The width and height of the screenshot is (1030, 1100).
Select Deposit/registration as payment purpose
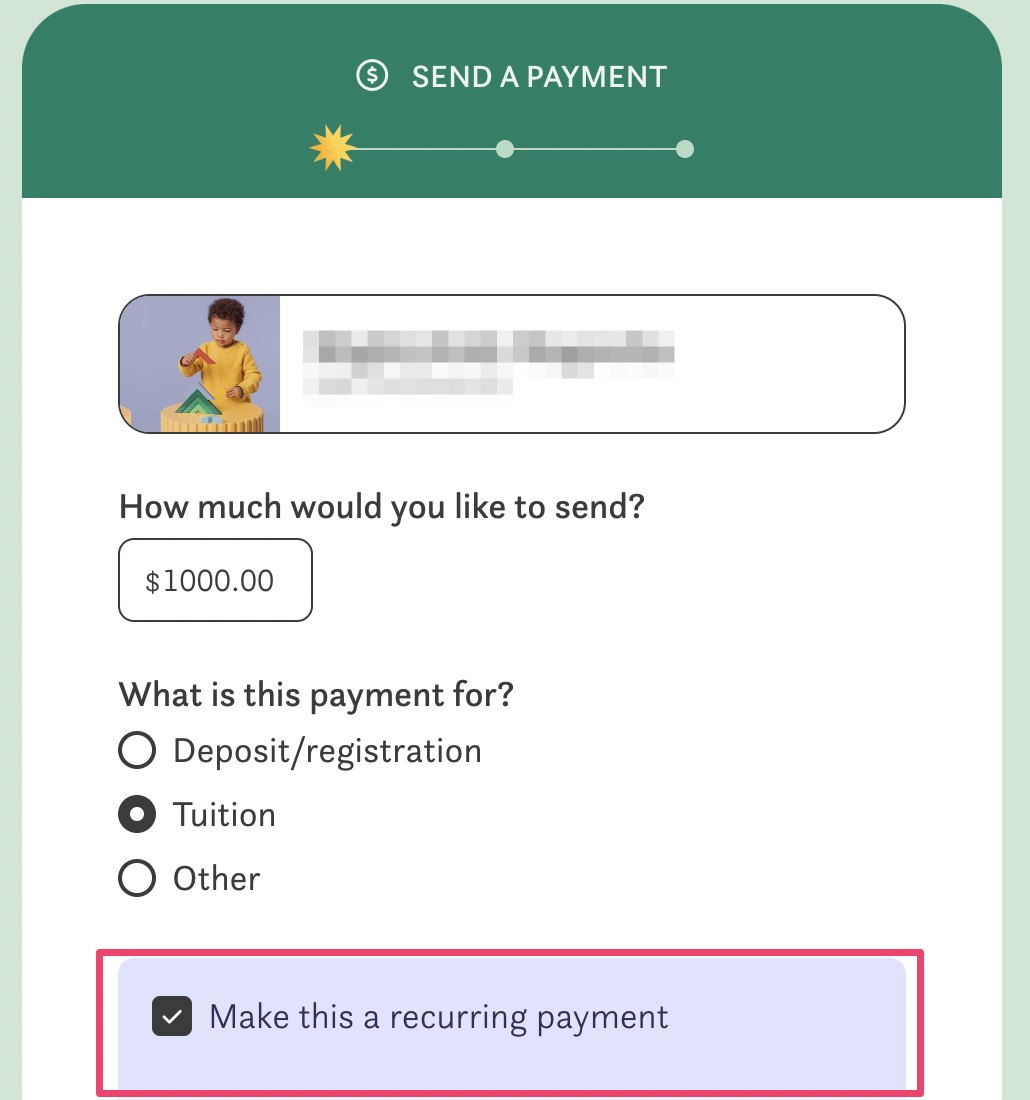tap(137, 750)
